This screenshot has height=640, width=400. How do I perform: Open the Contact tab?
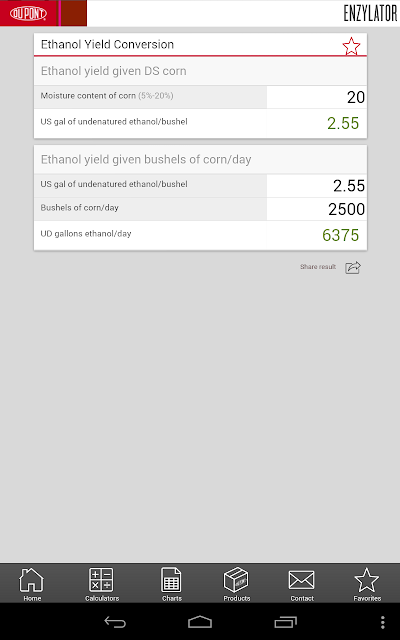click(302, 584)
